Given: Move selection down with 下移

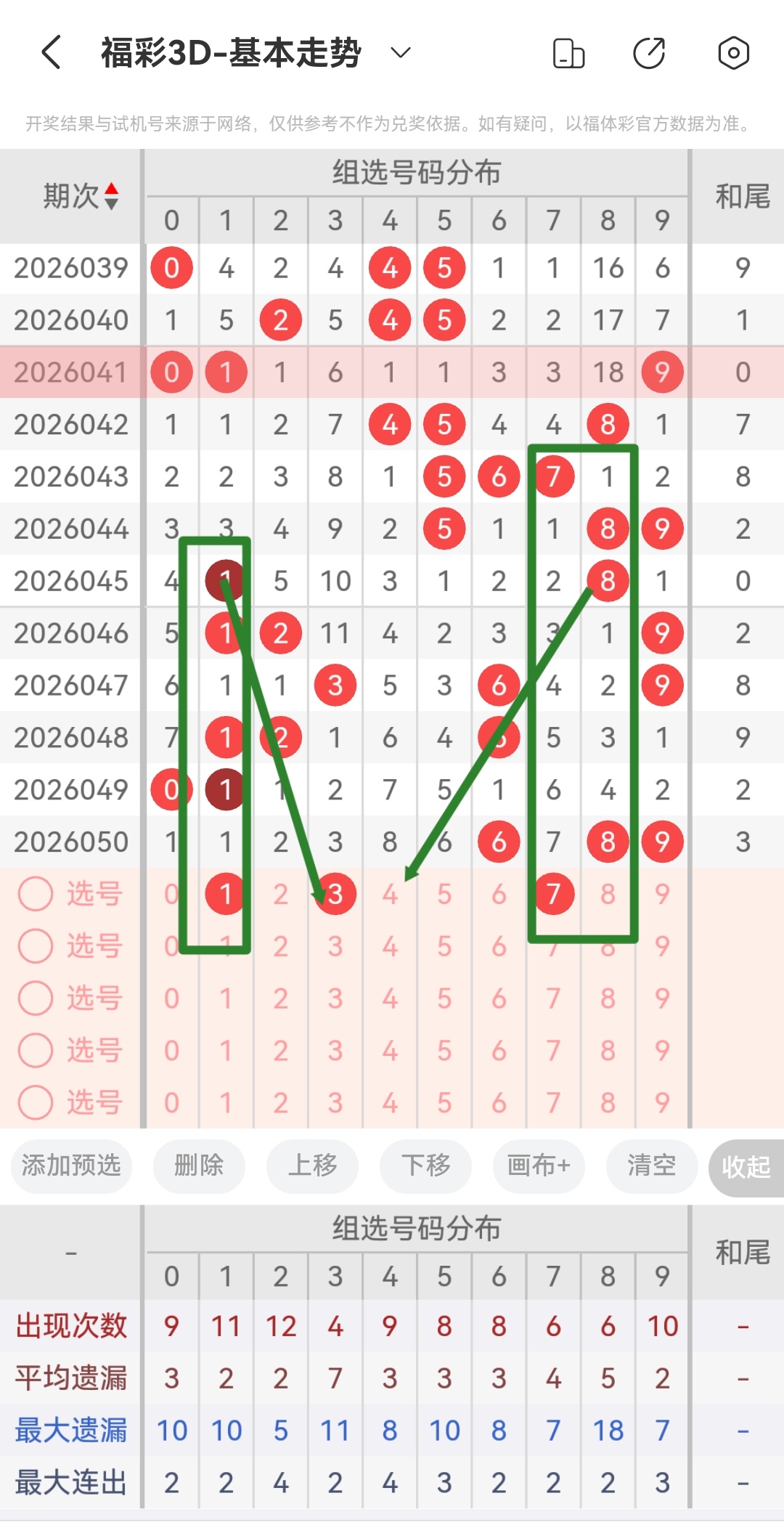Looking at the screenshot, I should tap(425, 1167).
